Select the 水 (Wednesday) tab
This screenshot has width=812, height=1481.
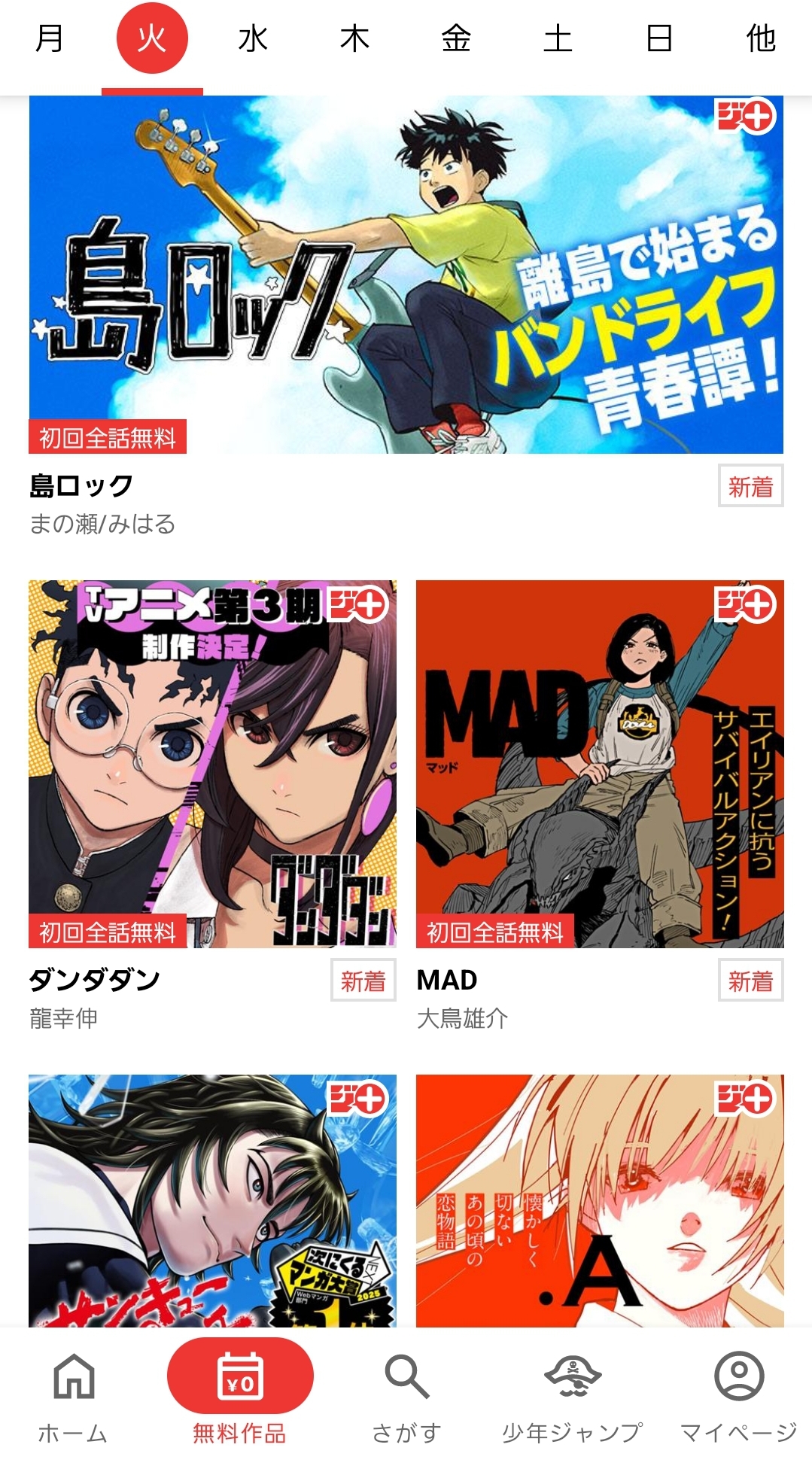pyautogui.click(x=253, y=39)
